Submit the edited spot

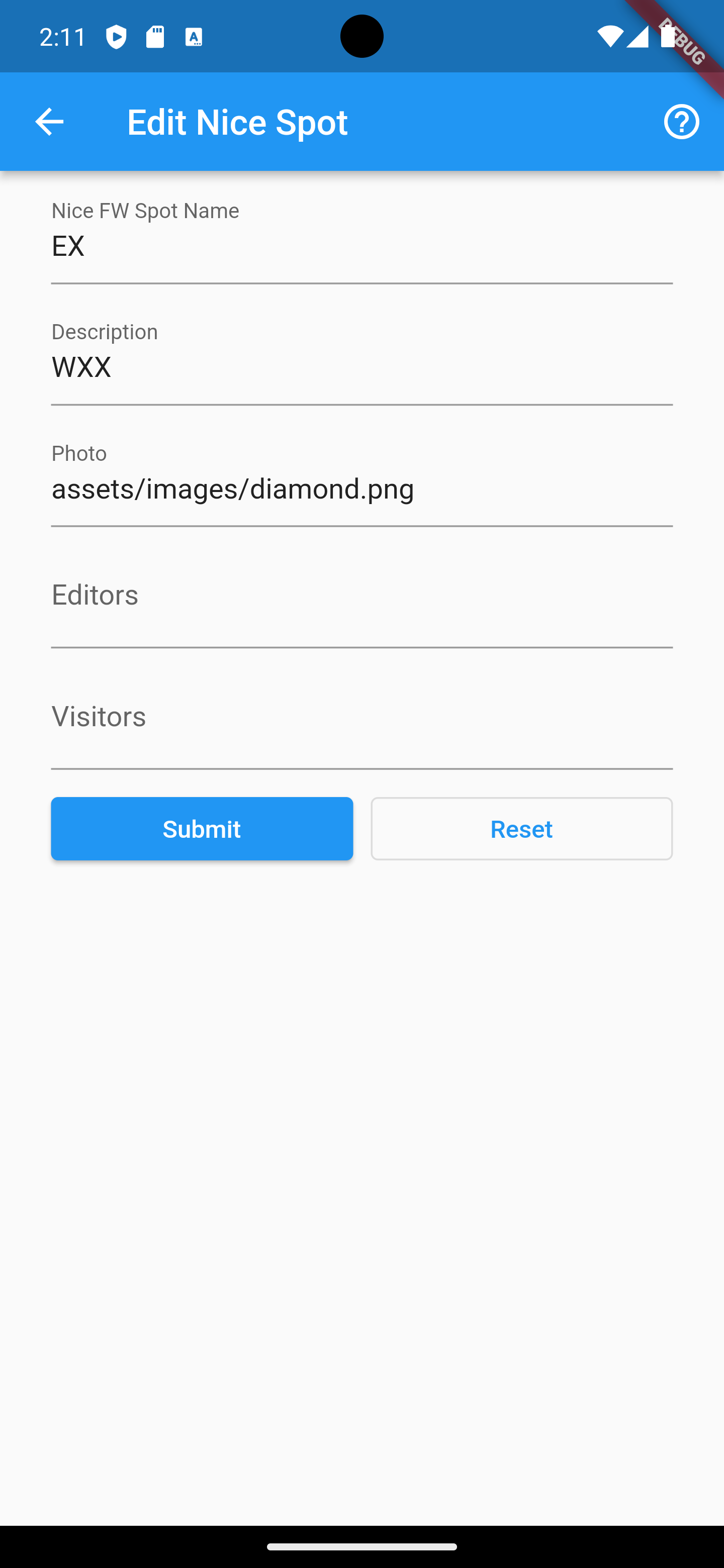(202, 828)
